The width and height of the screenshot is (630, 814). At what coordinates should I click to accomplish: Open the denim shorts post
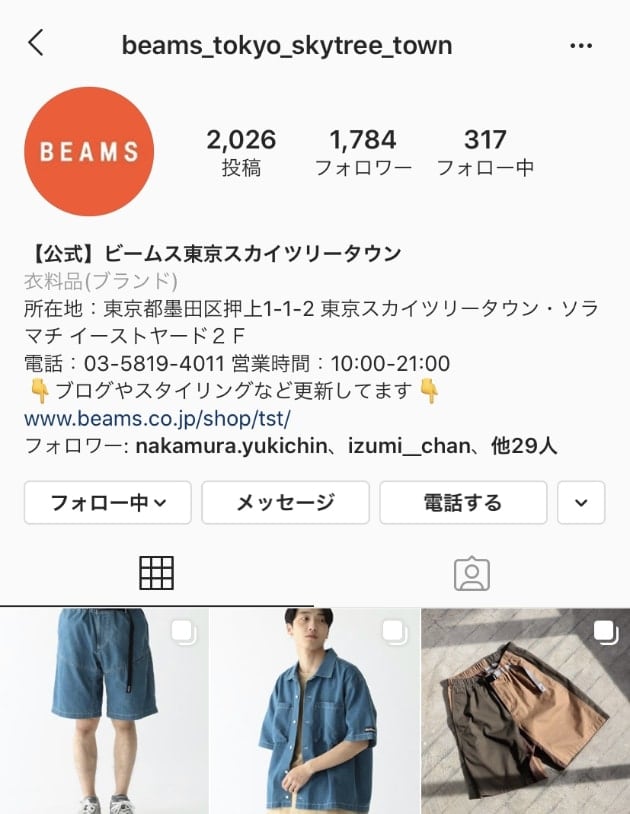click(103, 711)
